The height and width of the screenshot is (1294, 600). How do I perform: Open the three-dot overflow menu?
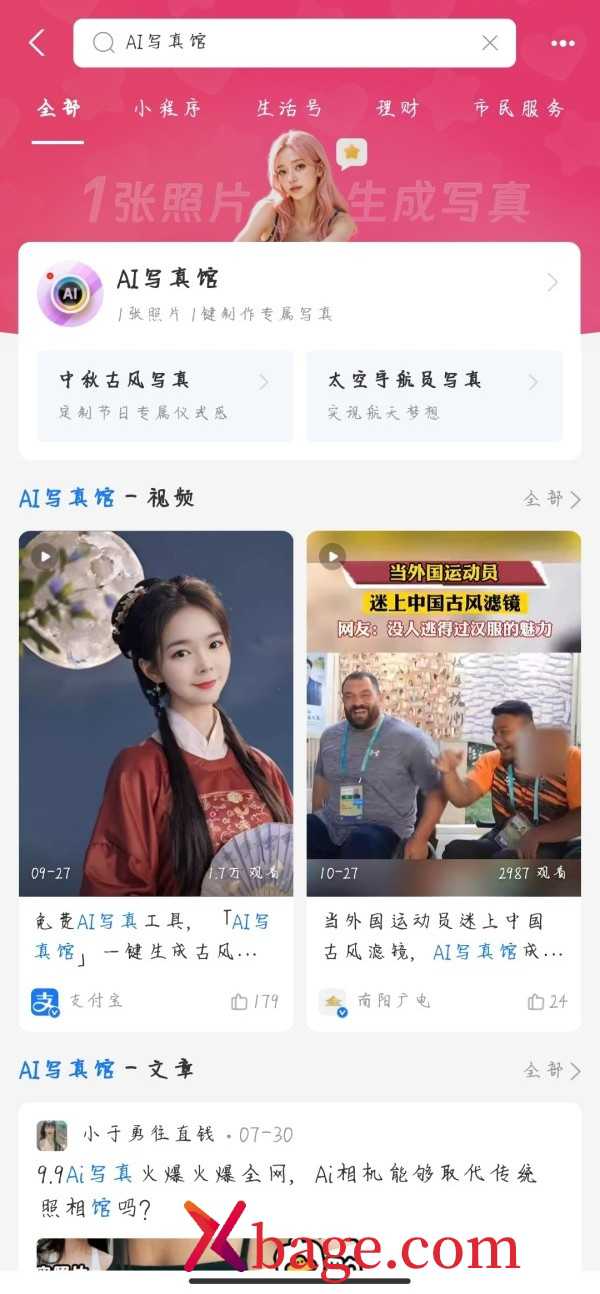pos(563,43)
